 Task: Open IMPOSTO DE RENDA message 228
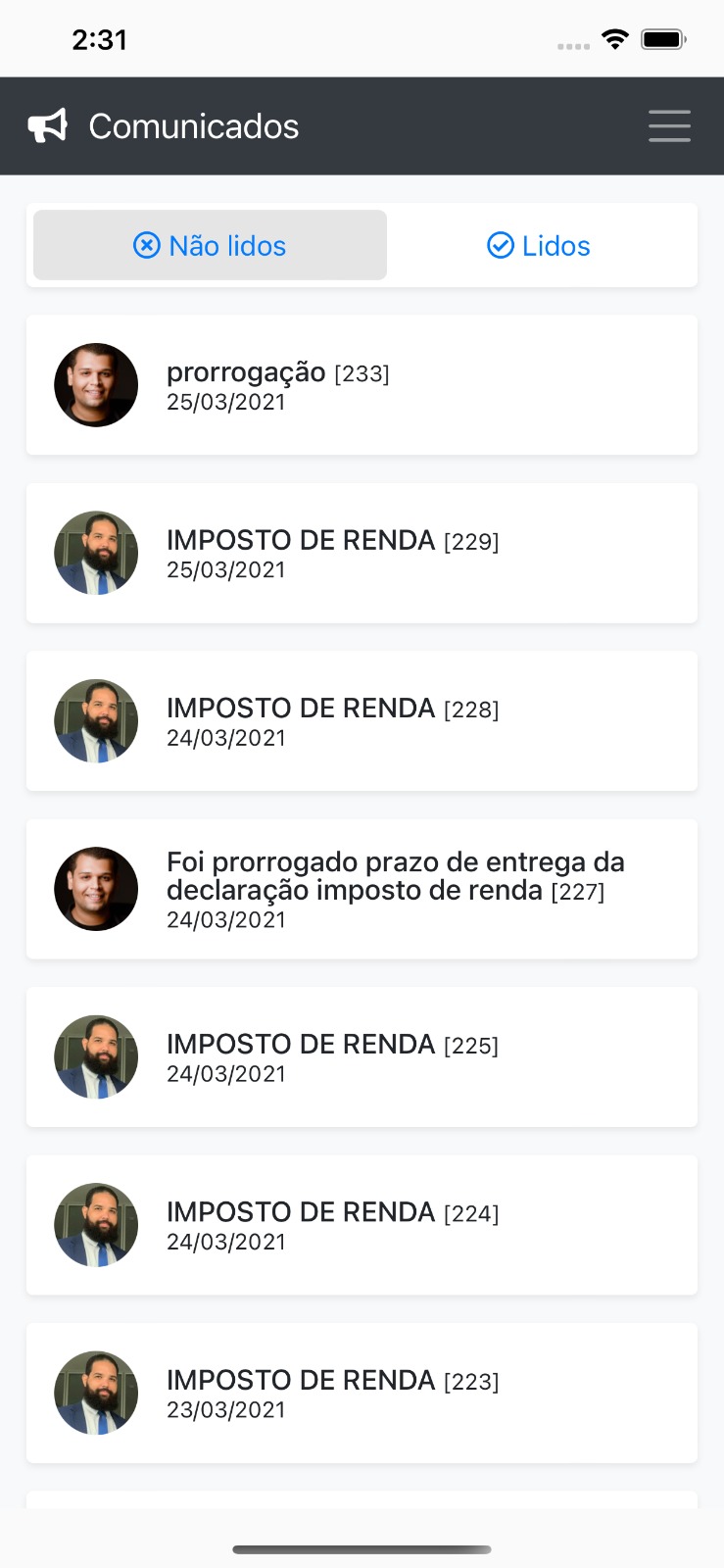[x=362, y=720]
